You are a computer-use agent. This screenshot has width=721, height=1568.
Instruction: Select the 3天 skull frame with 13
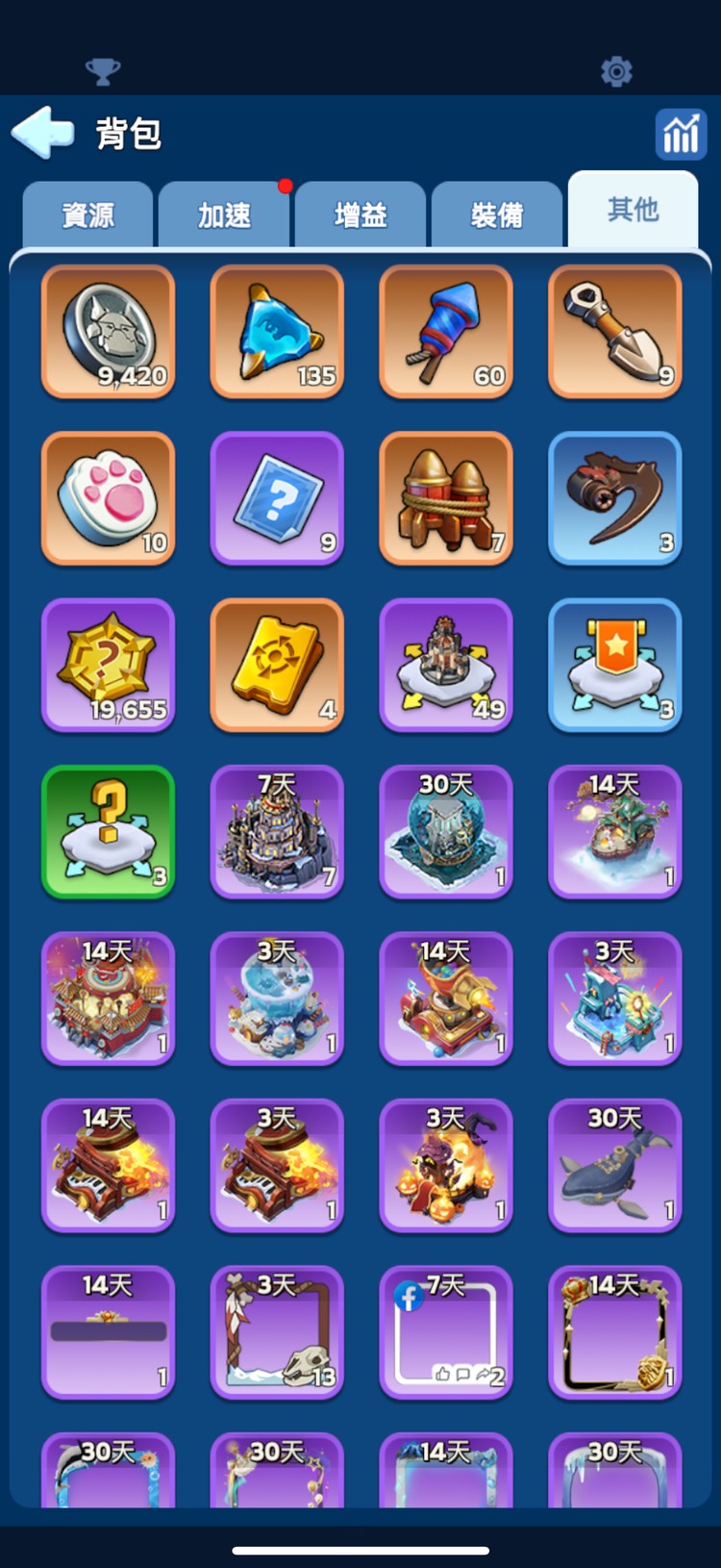pos(277,1332)
